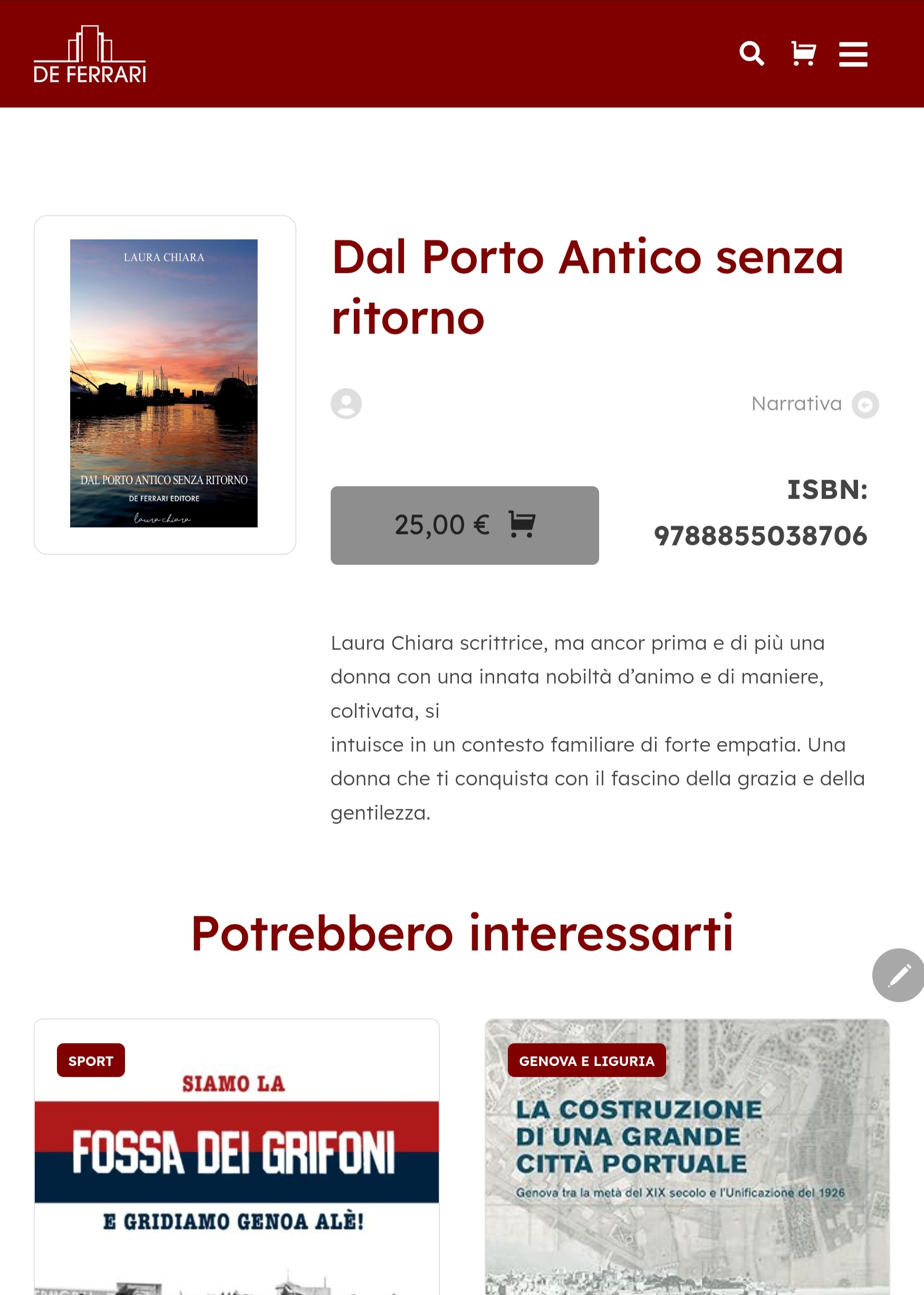Select the SPORT category tag

click(x=91, y=1061)
